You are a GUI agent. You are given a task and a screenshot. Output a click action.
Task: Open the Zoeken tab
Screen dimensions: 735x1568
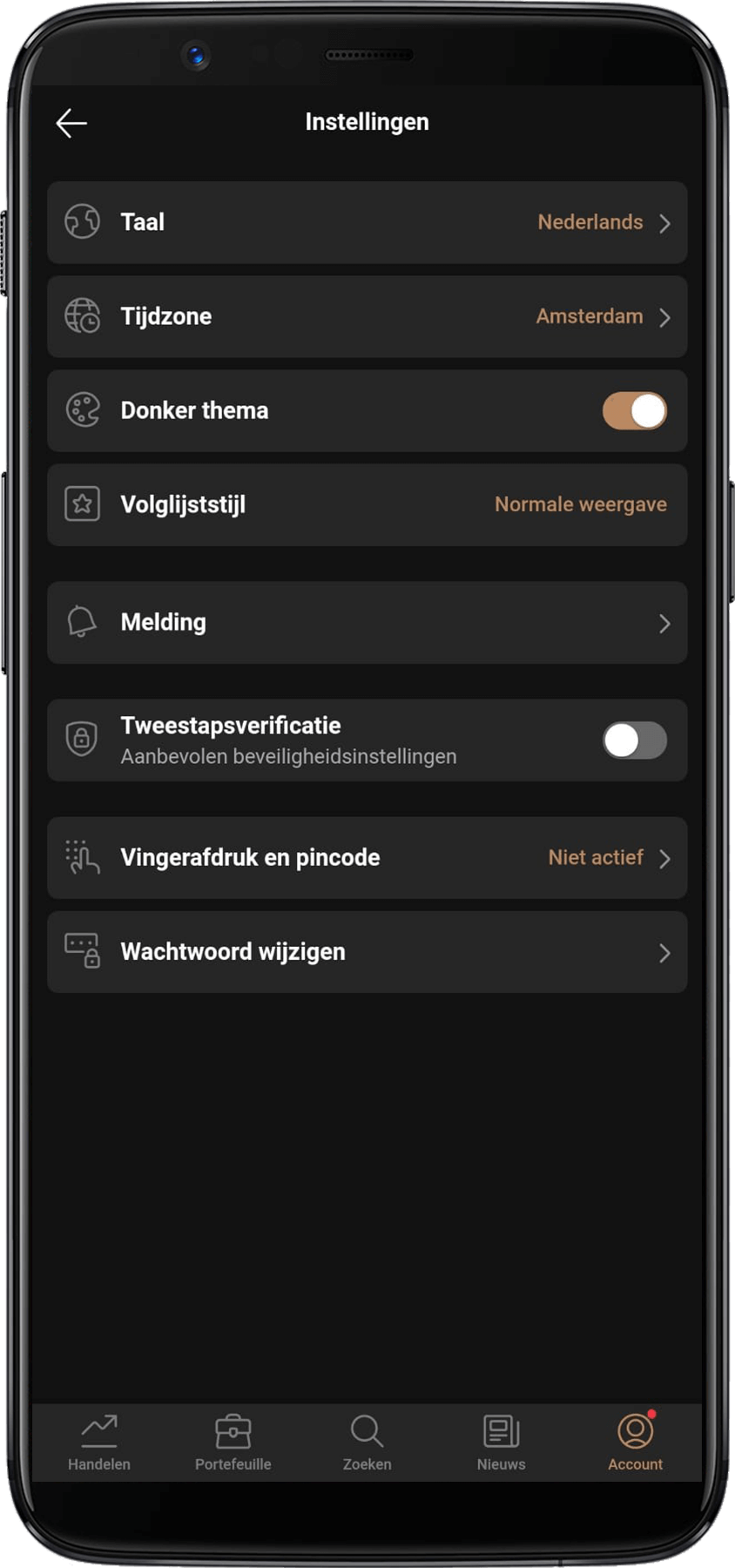click(x=367, y=1443)
